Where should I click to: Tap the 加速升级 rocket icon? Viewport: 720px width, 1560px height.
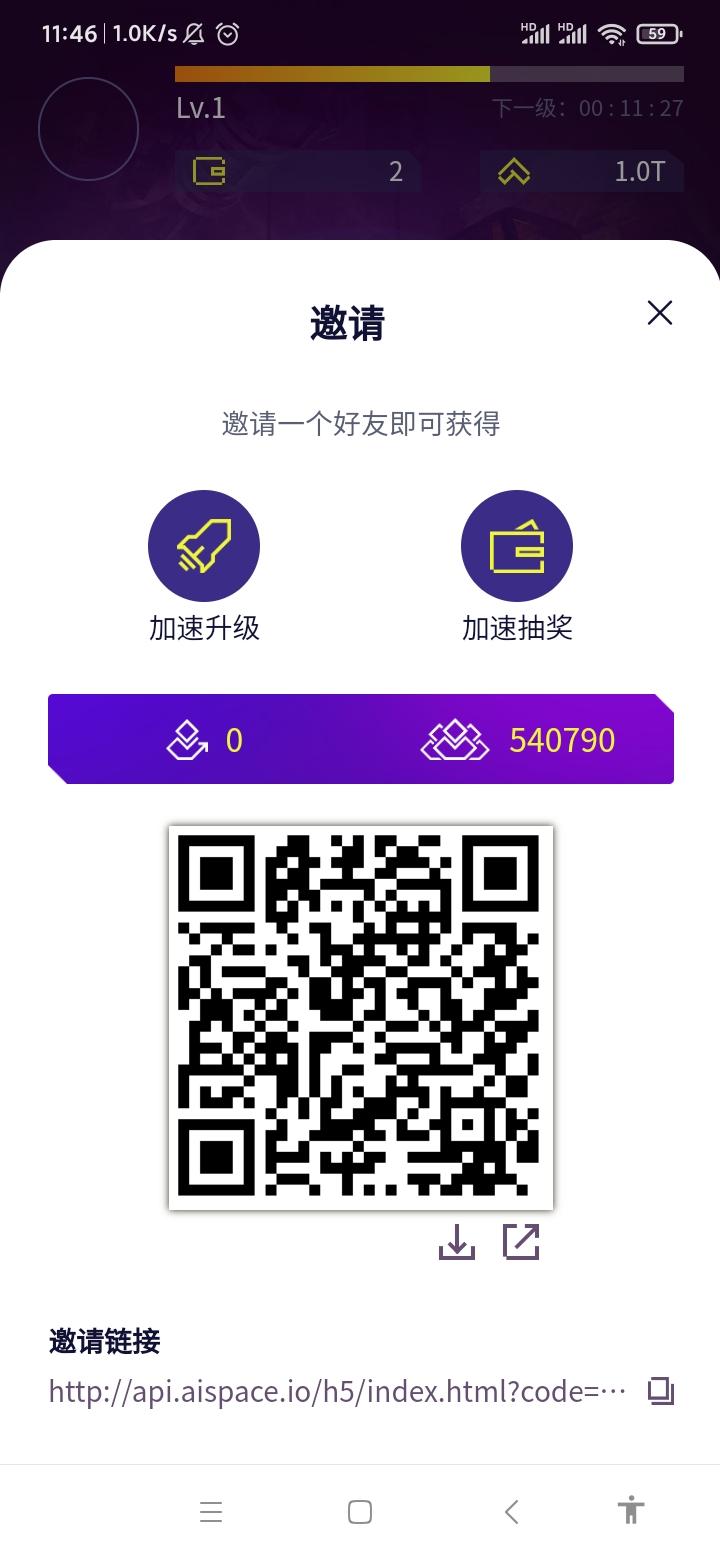point(204,545)
